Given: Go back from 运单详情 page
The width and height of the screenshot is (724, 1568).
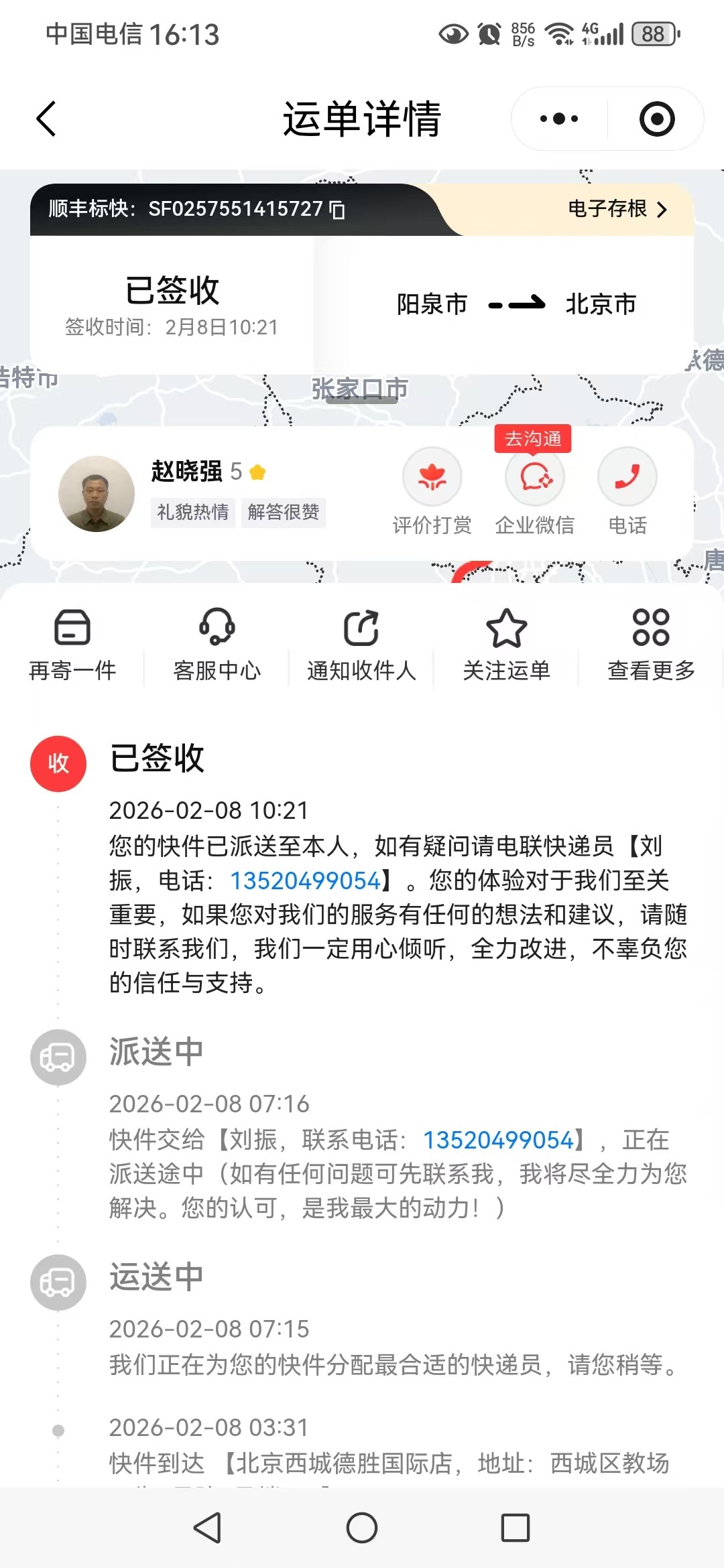Looking at the screenshot, I should 46,119.
